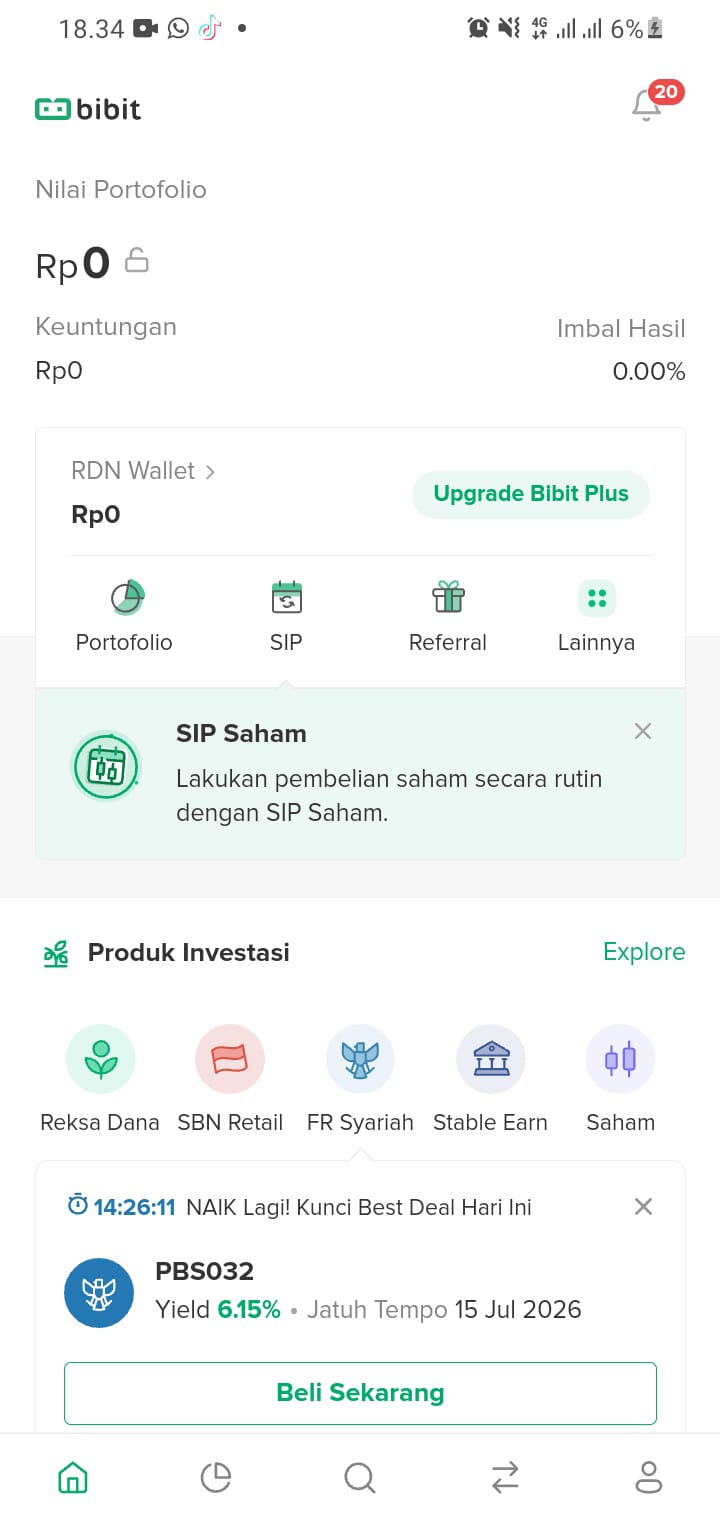Select FR Syariah product
This screenshot has width=720, height=1520.
tap(360, 1078)
